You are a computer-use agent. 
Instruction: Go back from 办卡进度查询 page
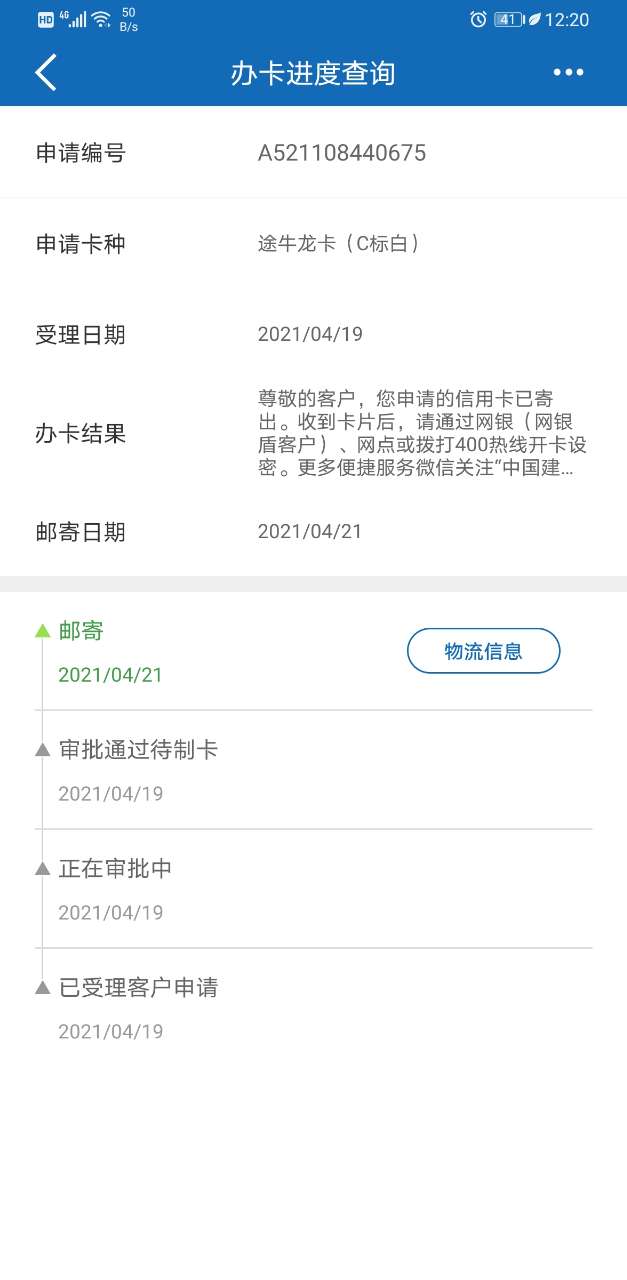[x=46, y=73]
